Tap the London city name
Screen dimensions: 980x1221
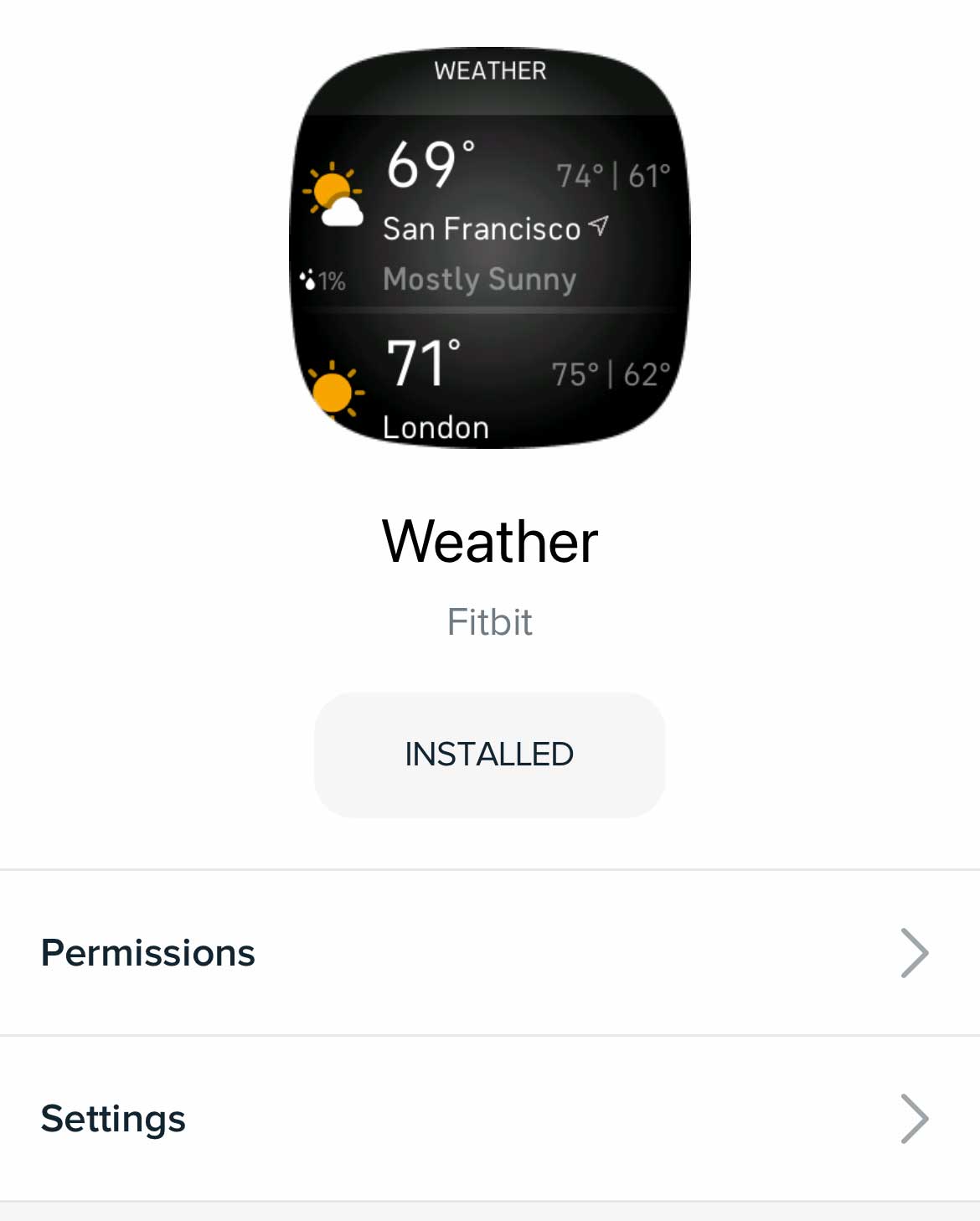point(436,425)
